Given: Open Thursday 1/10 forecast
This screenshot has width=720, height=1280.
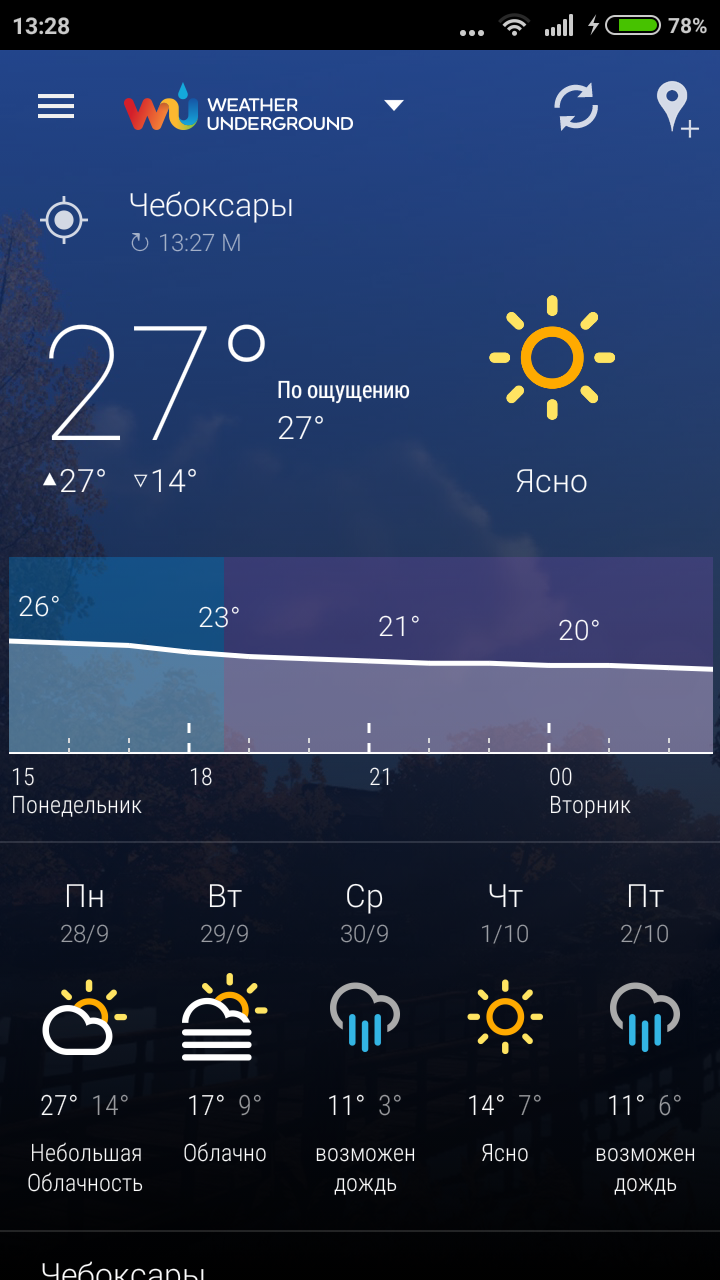Looking at the screenshot, I should pyautogui.click(x=505, y=1035).
